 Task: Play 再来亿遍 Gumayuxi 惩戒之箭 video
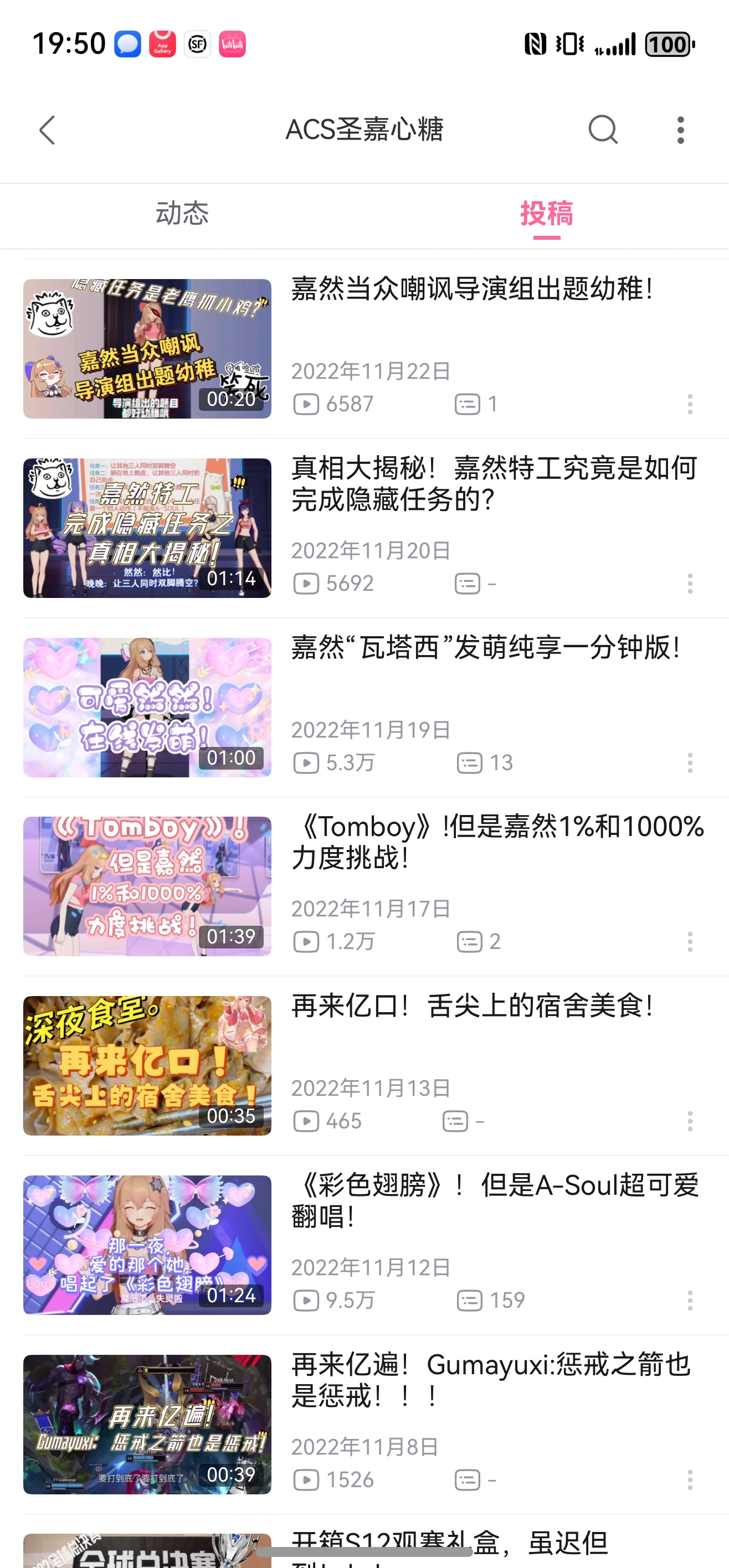147,1425
